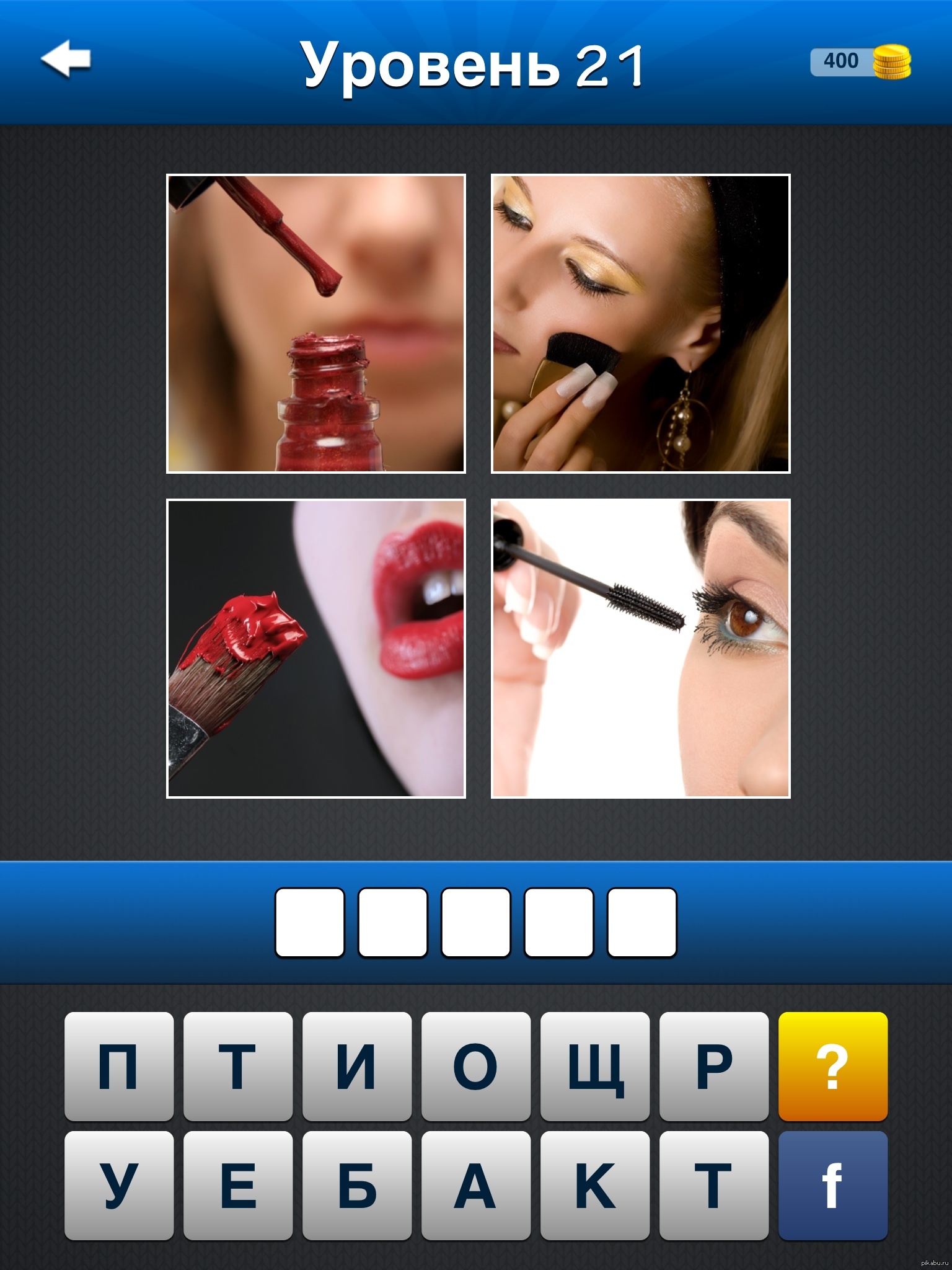Enlarge the red lips and paintbrush picture

(x=316, y=648)
